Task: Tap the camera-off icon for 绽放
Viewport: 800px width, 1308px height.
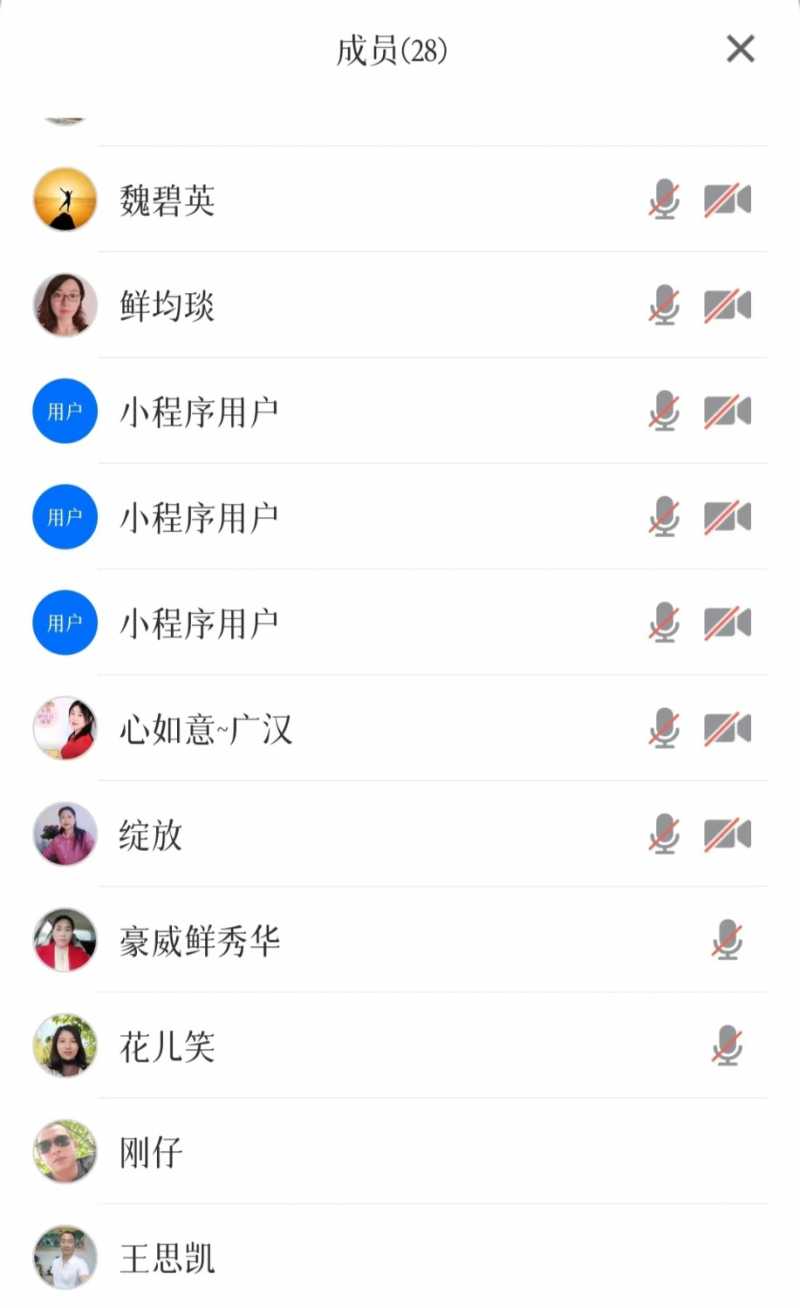Action: [727, 835]
